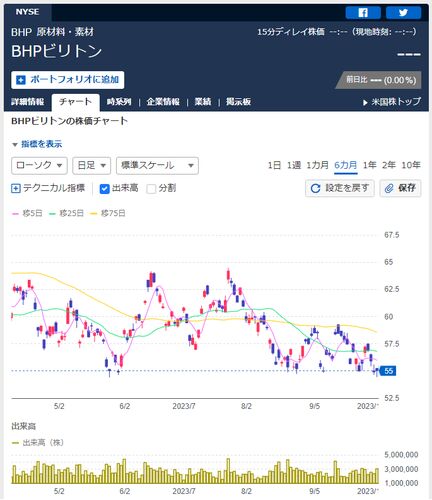The image size is (432, 500).
Task: Tap 設定を戻す reset button
Action: pyautogui.click(x=340, y=188)
